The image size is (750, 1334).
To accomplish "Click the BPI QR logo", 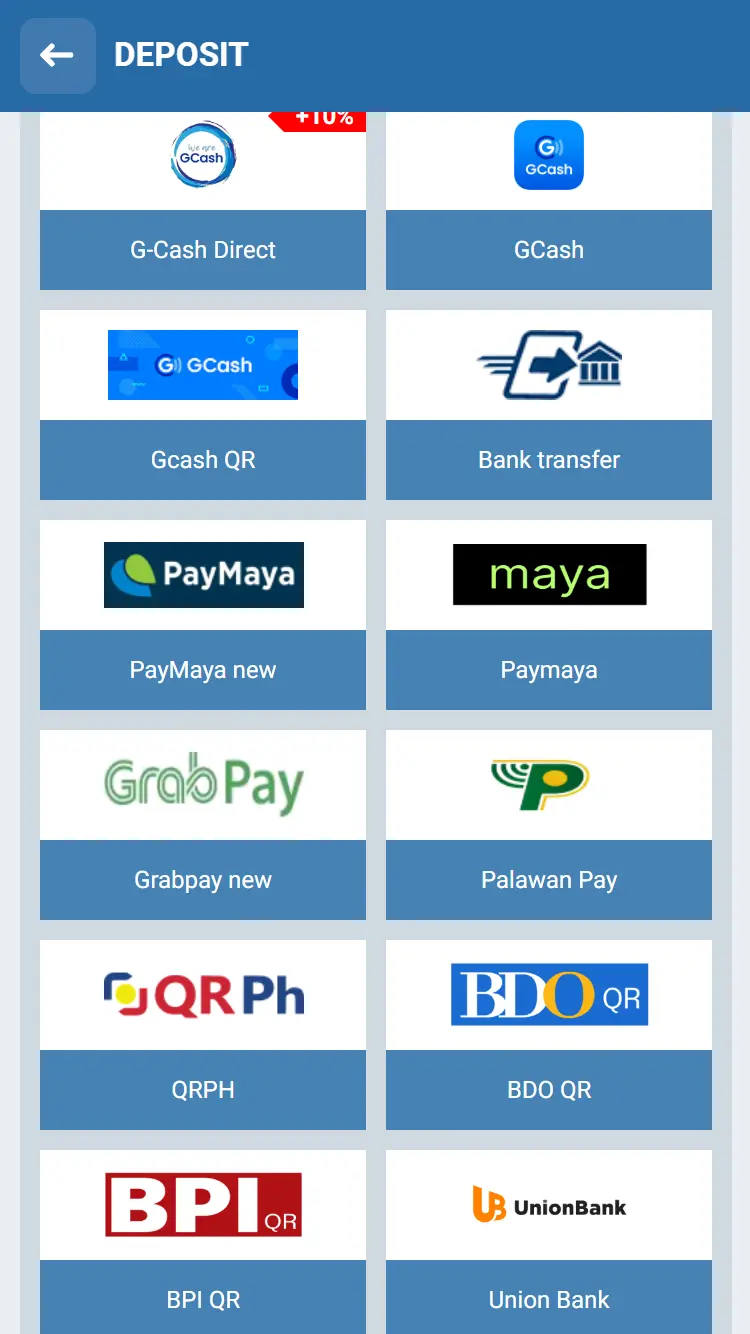I will tap(203, 1205).
